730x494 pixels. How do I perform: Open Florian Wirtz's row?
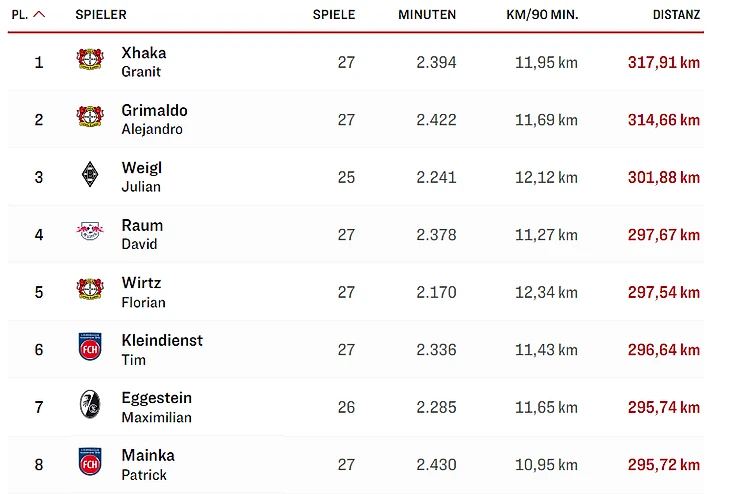coord(142,292)
